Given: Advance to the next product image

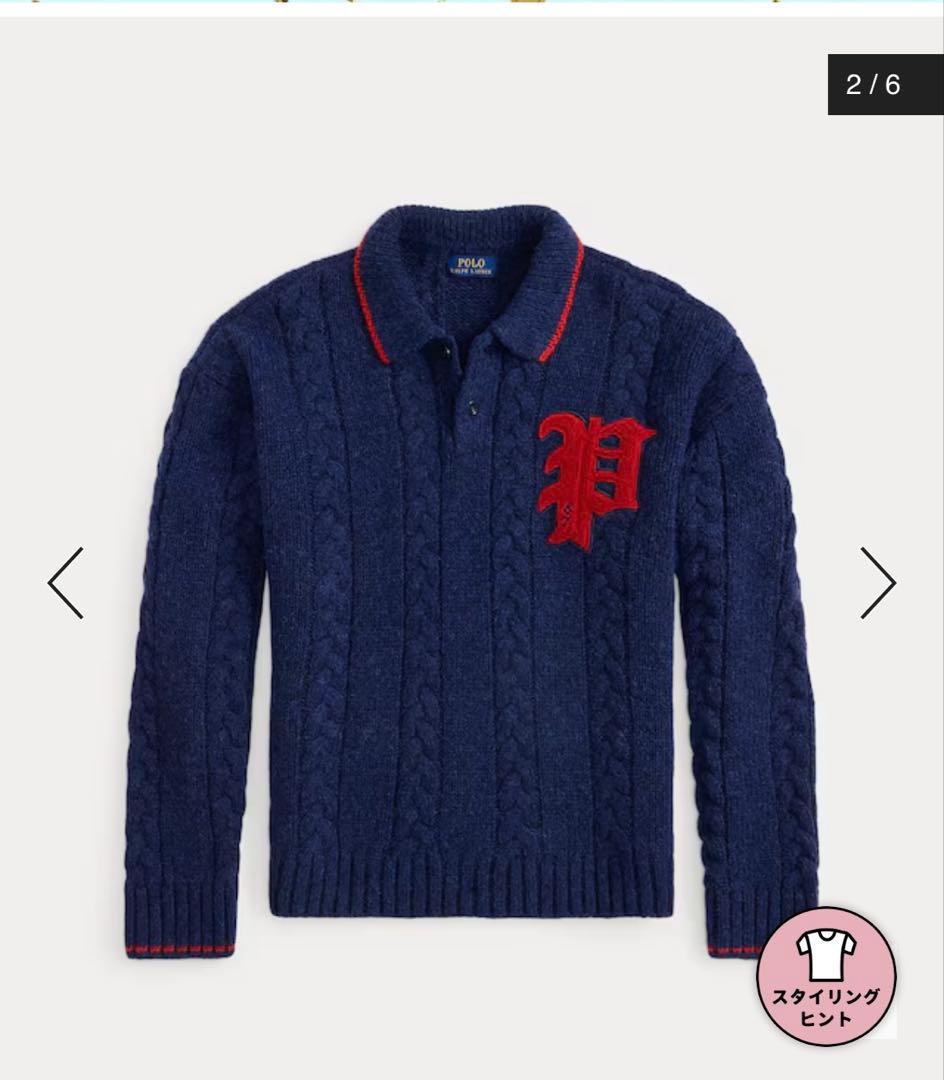Looking at the screenshot, I should point(877,583).
